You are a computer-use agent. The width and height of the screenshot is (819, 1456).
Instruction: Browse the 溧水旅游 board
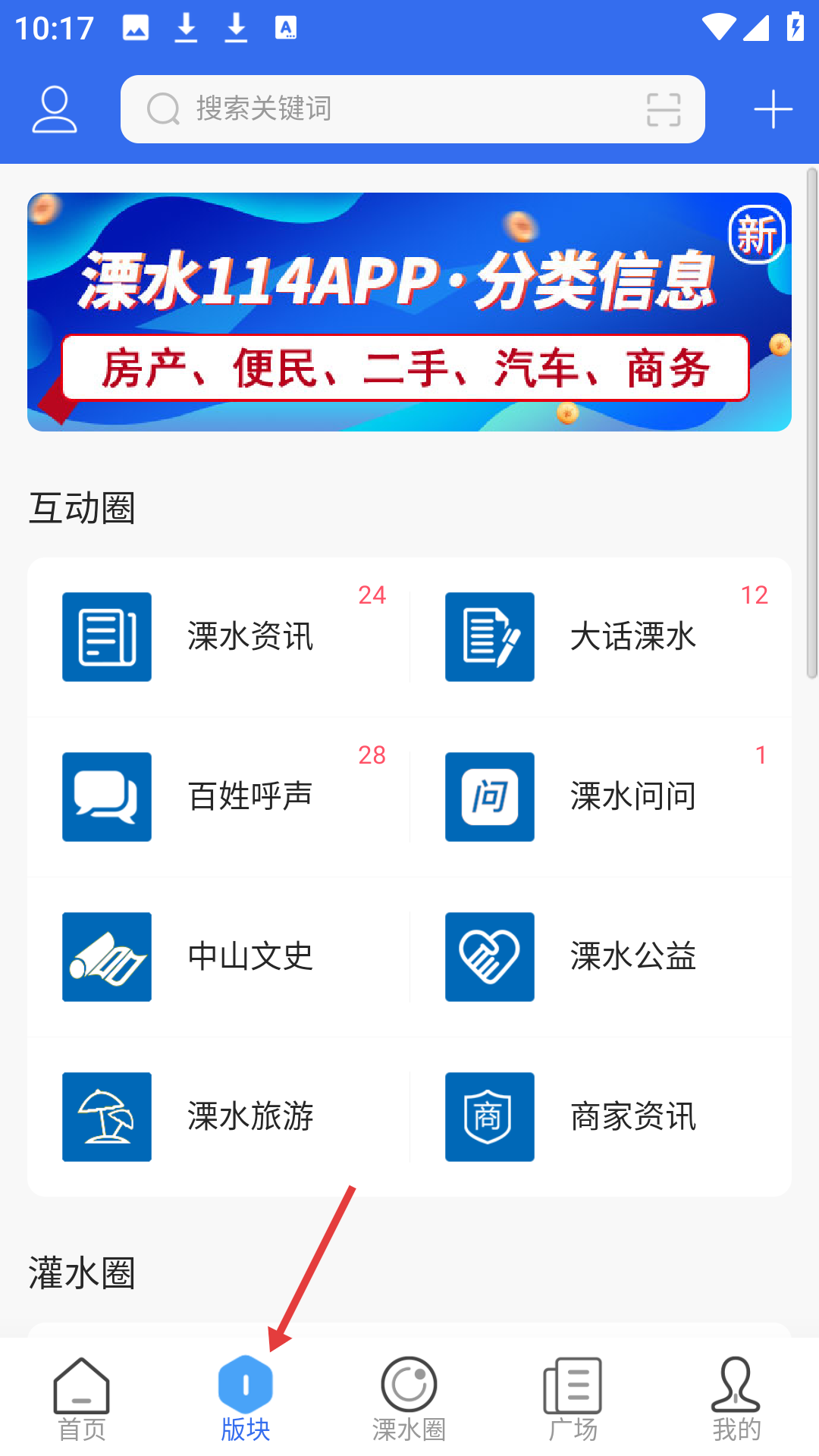tap(218, 1117)
